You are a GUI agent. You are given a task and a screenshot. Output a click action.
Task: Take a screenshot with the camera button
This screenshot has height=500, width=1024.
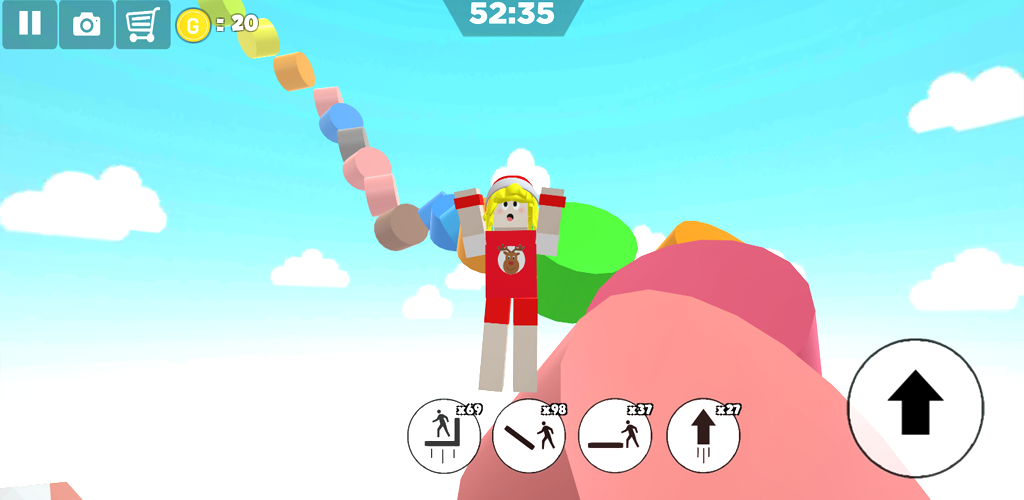tap(87, 24)
